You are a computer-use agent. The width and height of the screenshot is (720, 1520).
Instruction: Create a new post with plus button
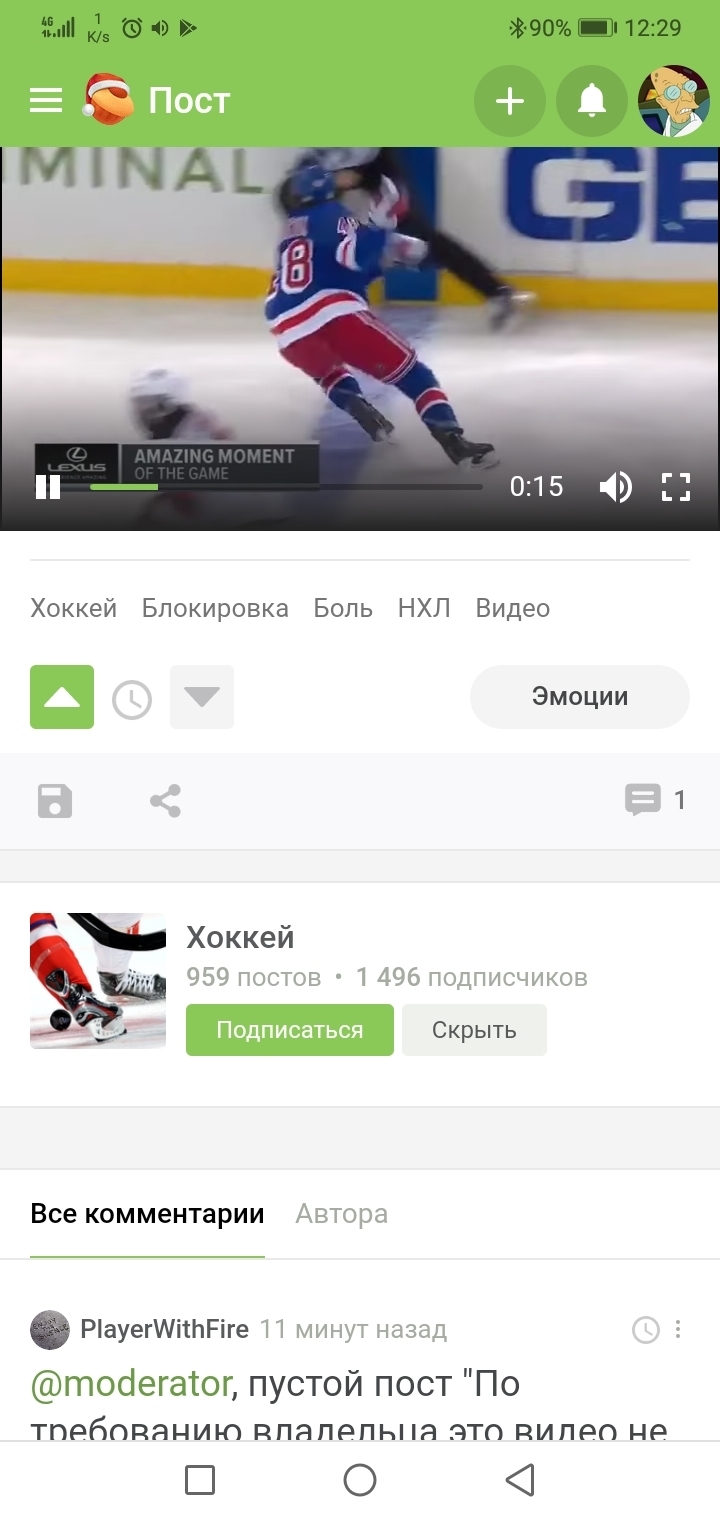(510, 100)
